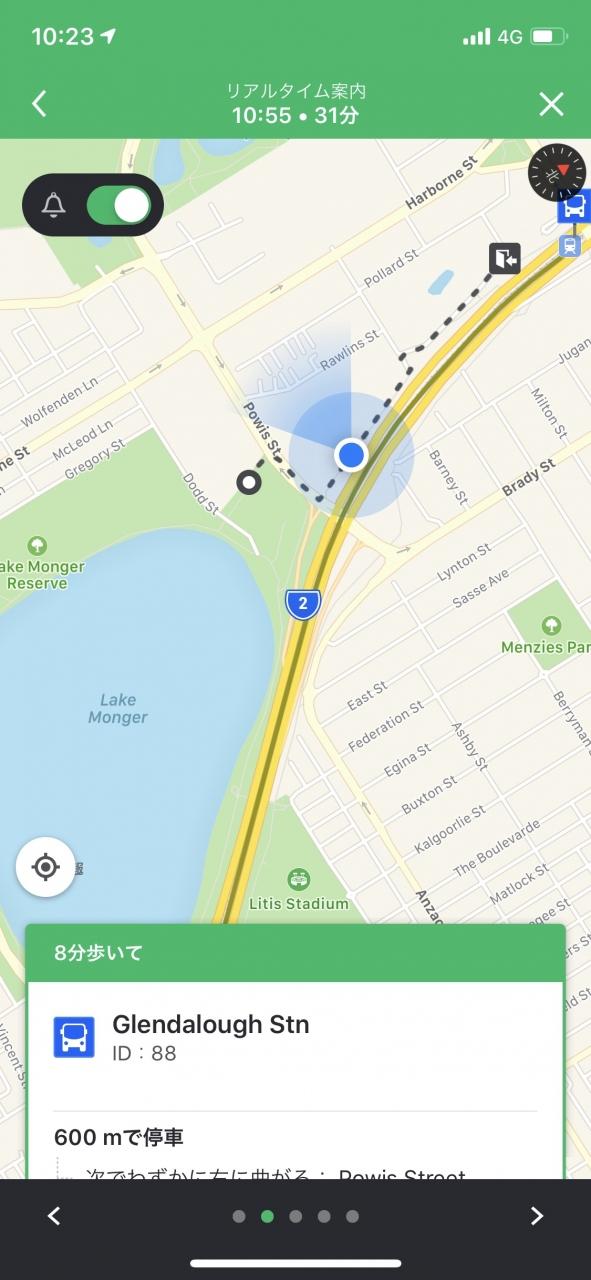Tap the bus stop marker on the map
Image resolution: width=591 pixels, height=1280 pixels.
click(574, 208)
